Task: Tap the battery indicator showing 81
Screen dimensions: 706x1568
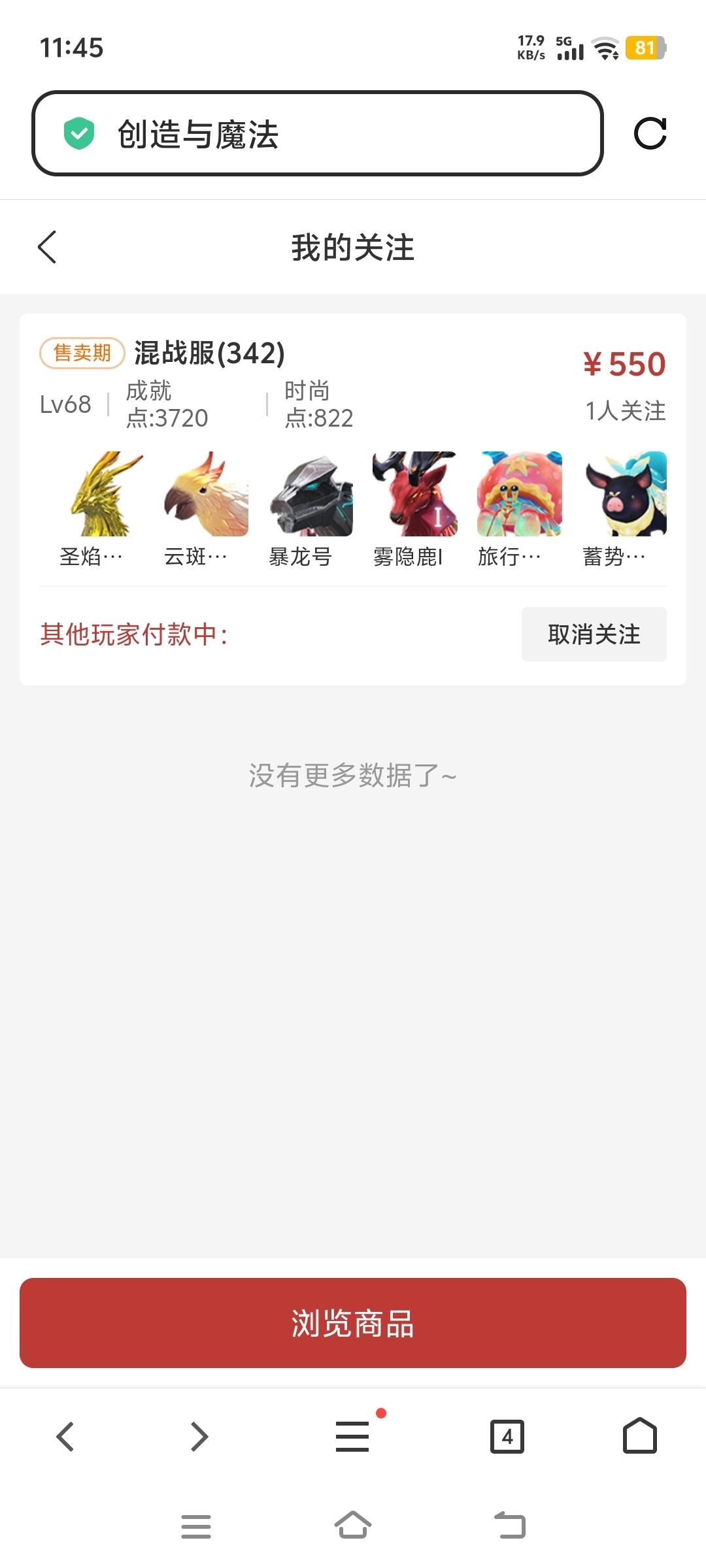Action: 643,46
